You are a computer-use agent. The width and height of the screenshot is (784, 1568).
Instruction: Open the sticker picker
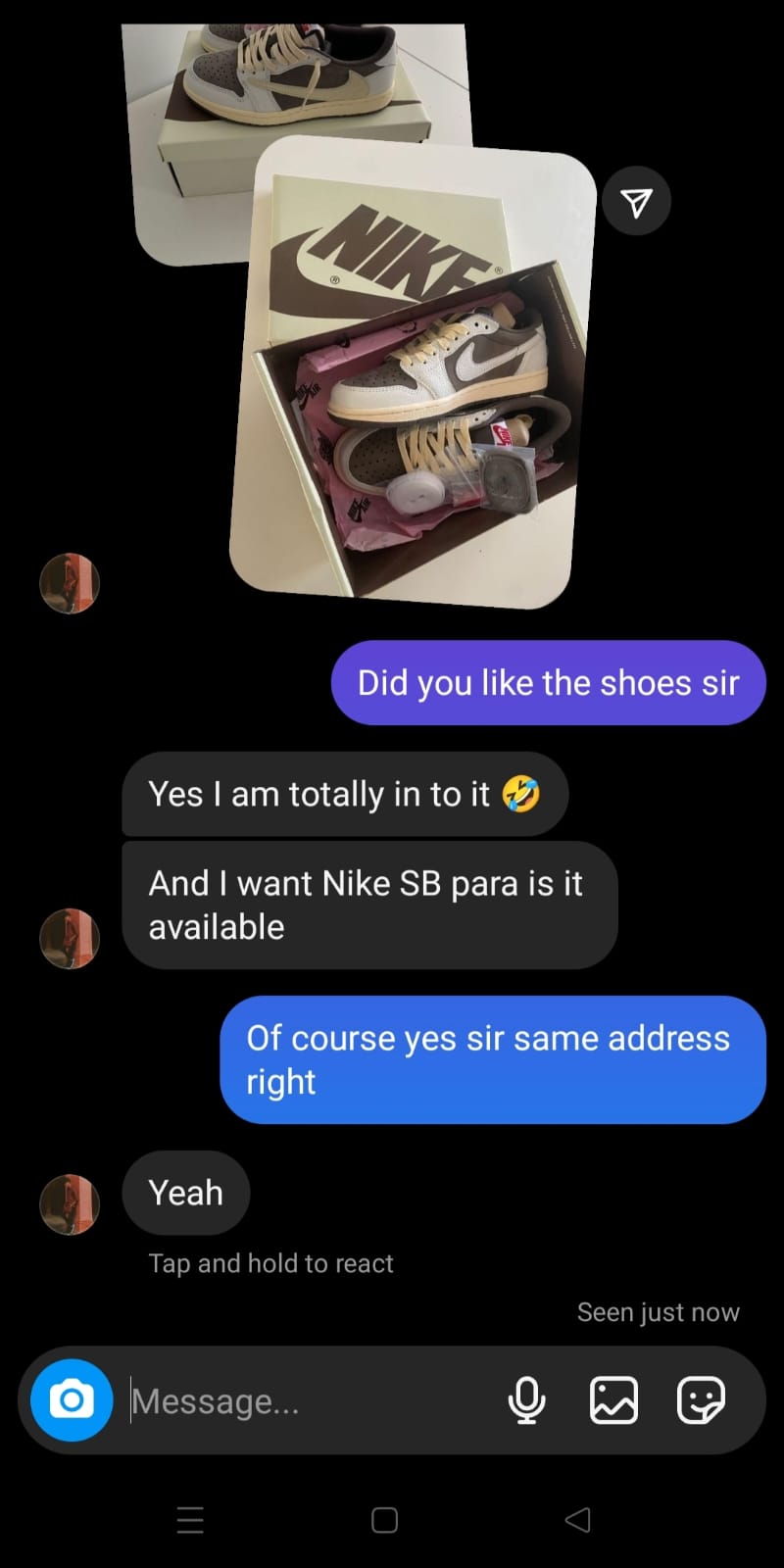[701, 1399]
